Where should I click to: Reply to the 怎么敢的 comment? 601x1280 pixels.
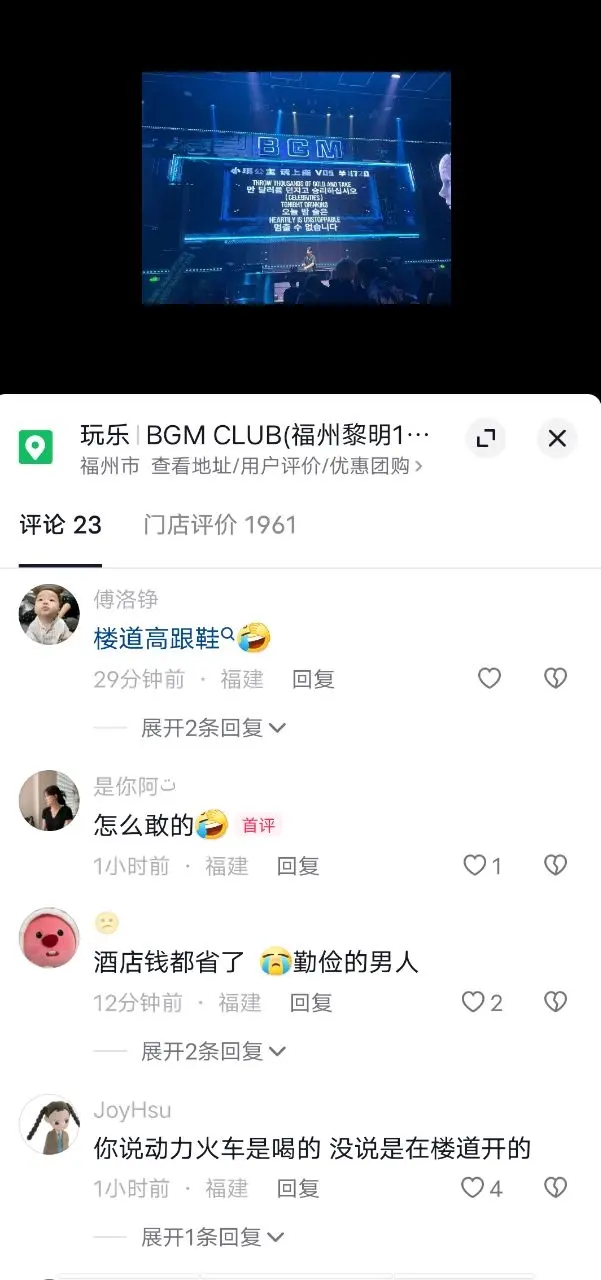[x=298, y=866]
